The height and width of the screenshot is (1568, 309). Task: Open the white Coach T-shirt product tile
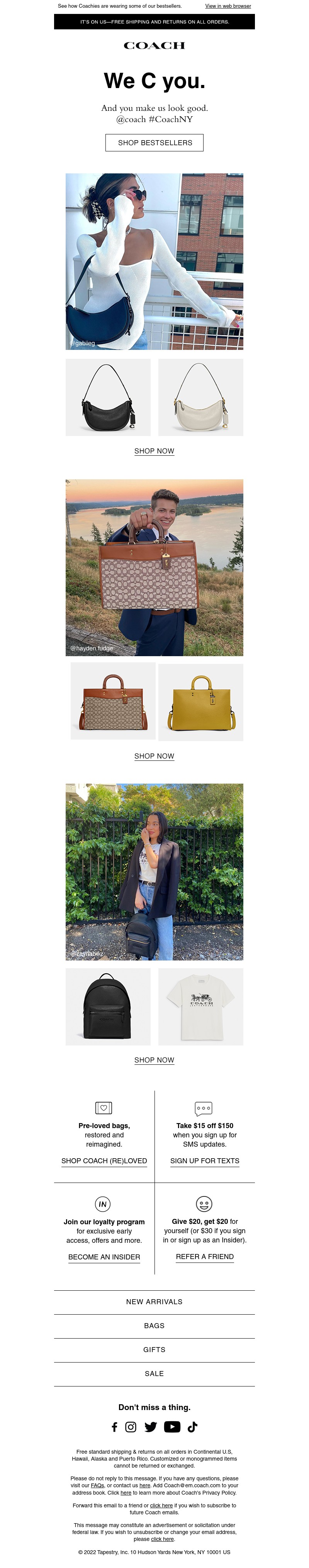coord(200,1006)
